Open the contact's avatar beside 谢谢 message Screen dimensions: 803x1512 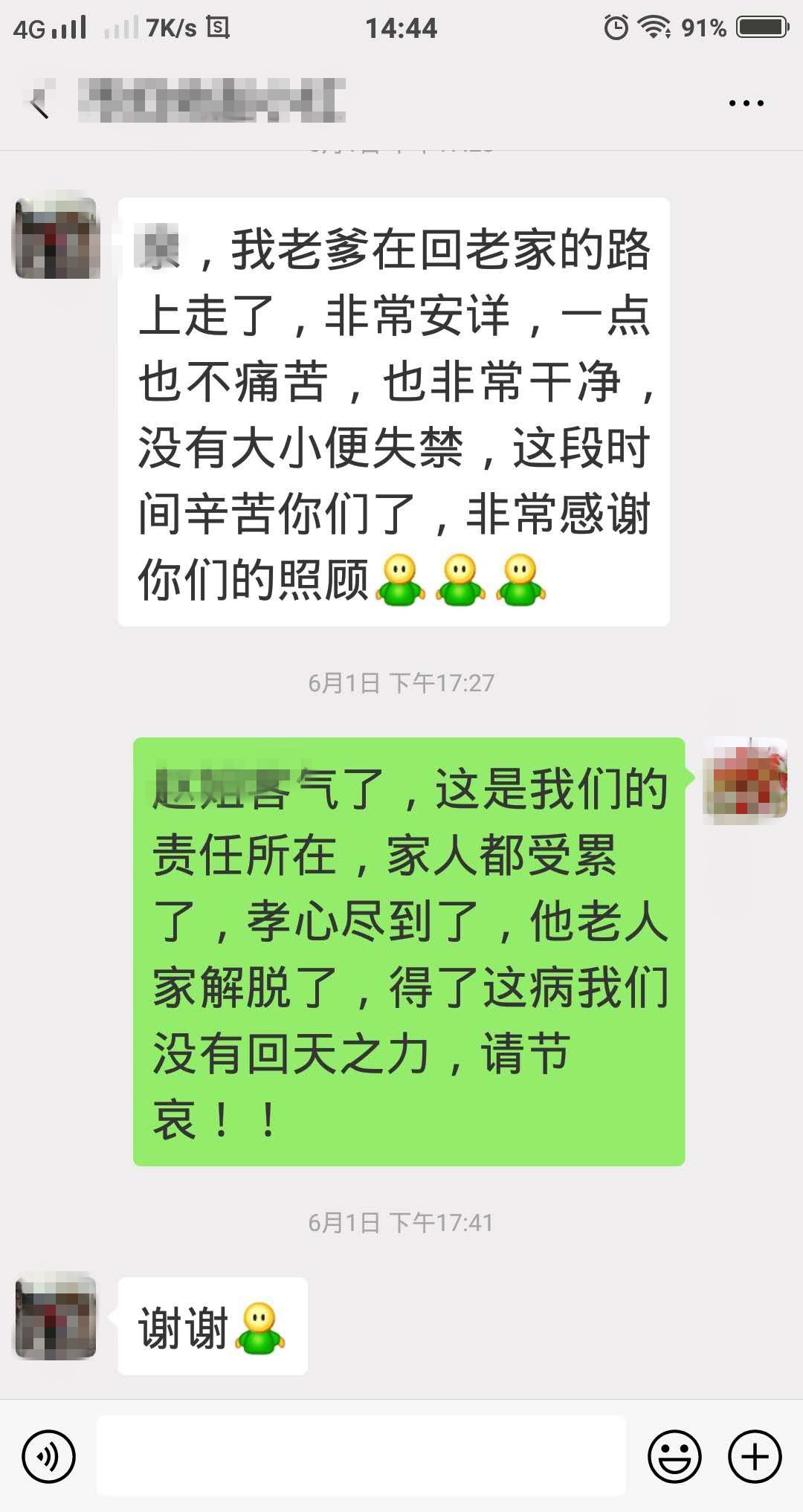pyautogui.click(x=57, y=1319)
